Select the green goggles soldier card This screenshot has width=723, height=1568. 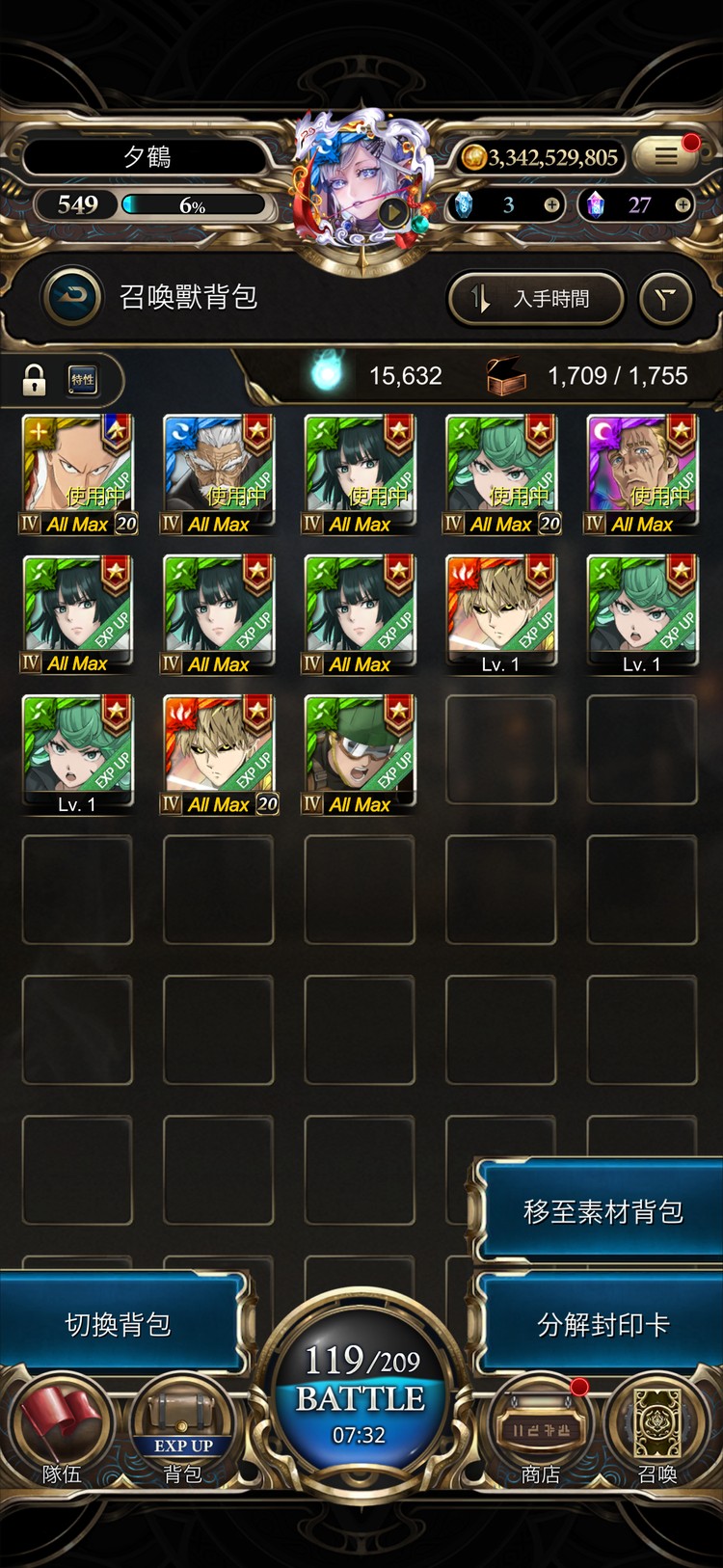pos(359,752)
